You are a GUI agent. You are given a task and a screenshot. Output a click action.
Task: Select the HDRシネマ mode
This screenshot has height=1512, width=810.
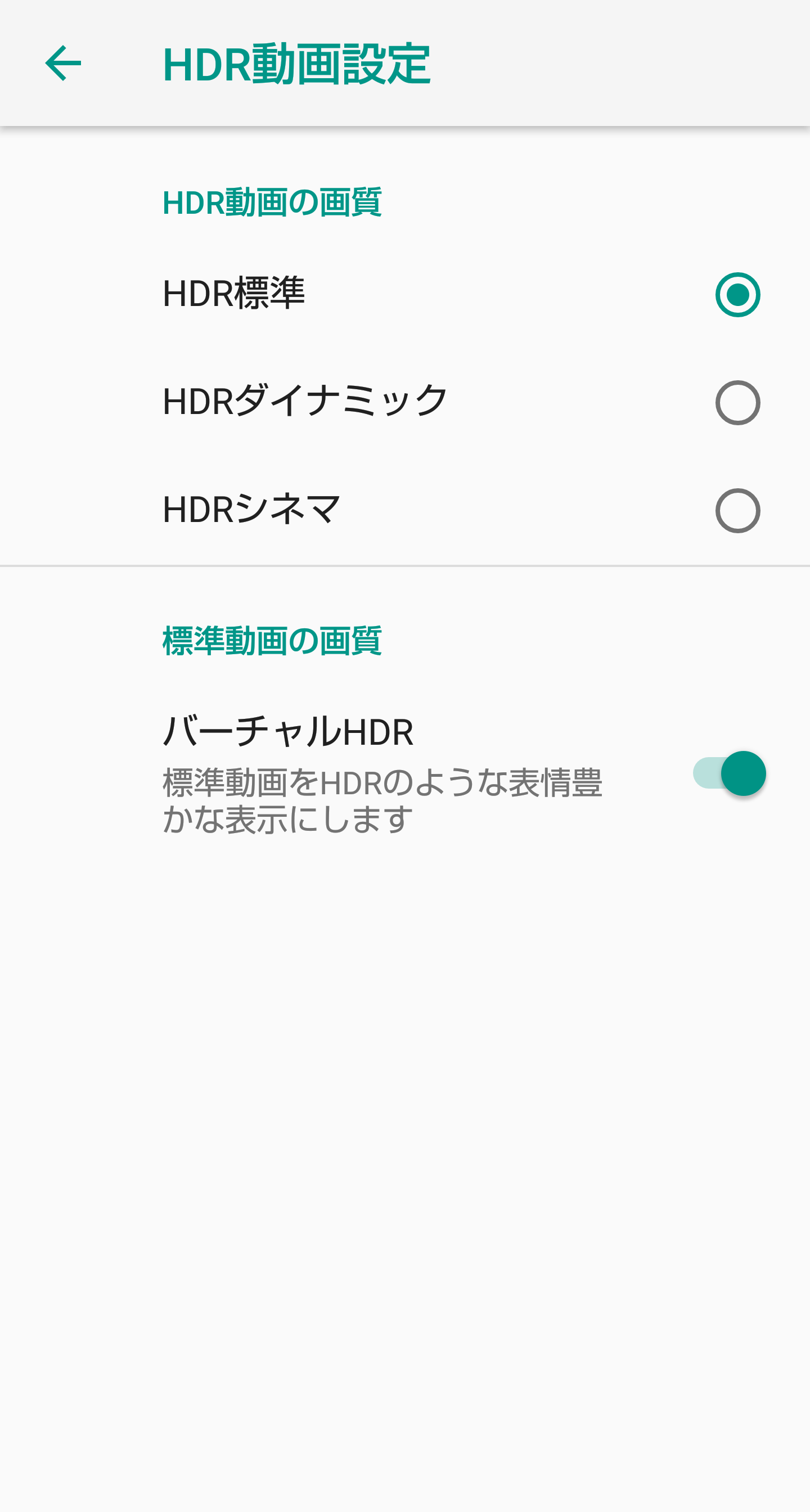click(x=737, y=511)
